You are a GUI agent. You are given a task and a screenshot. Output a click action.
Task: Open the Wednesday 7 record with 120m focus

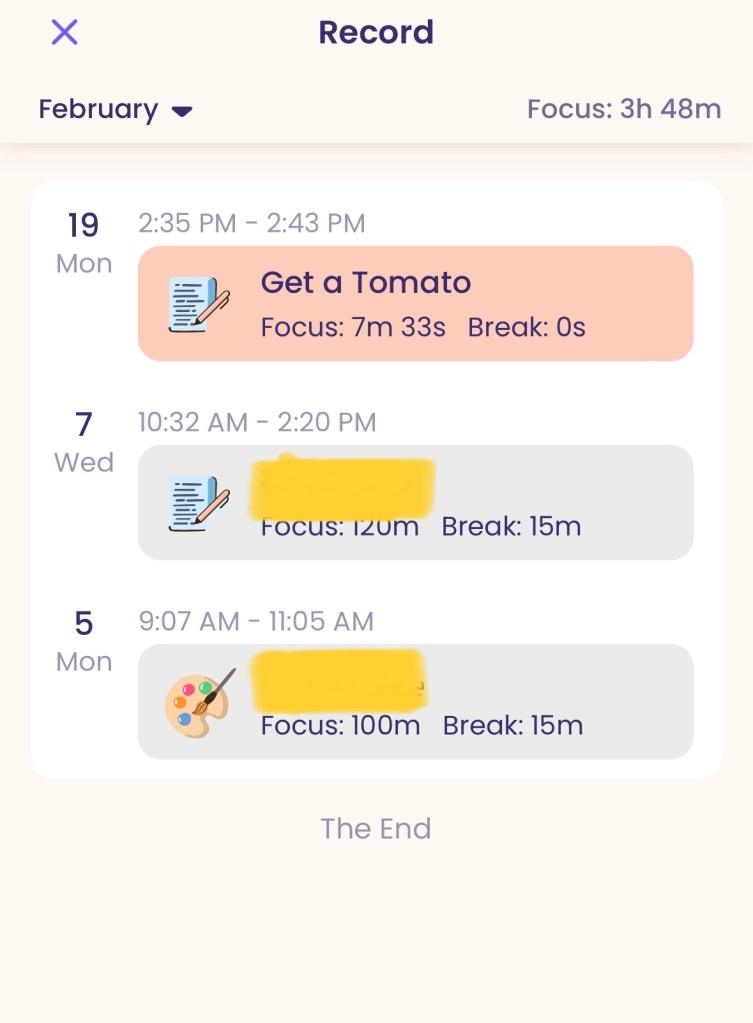(x=415, y=502)
